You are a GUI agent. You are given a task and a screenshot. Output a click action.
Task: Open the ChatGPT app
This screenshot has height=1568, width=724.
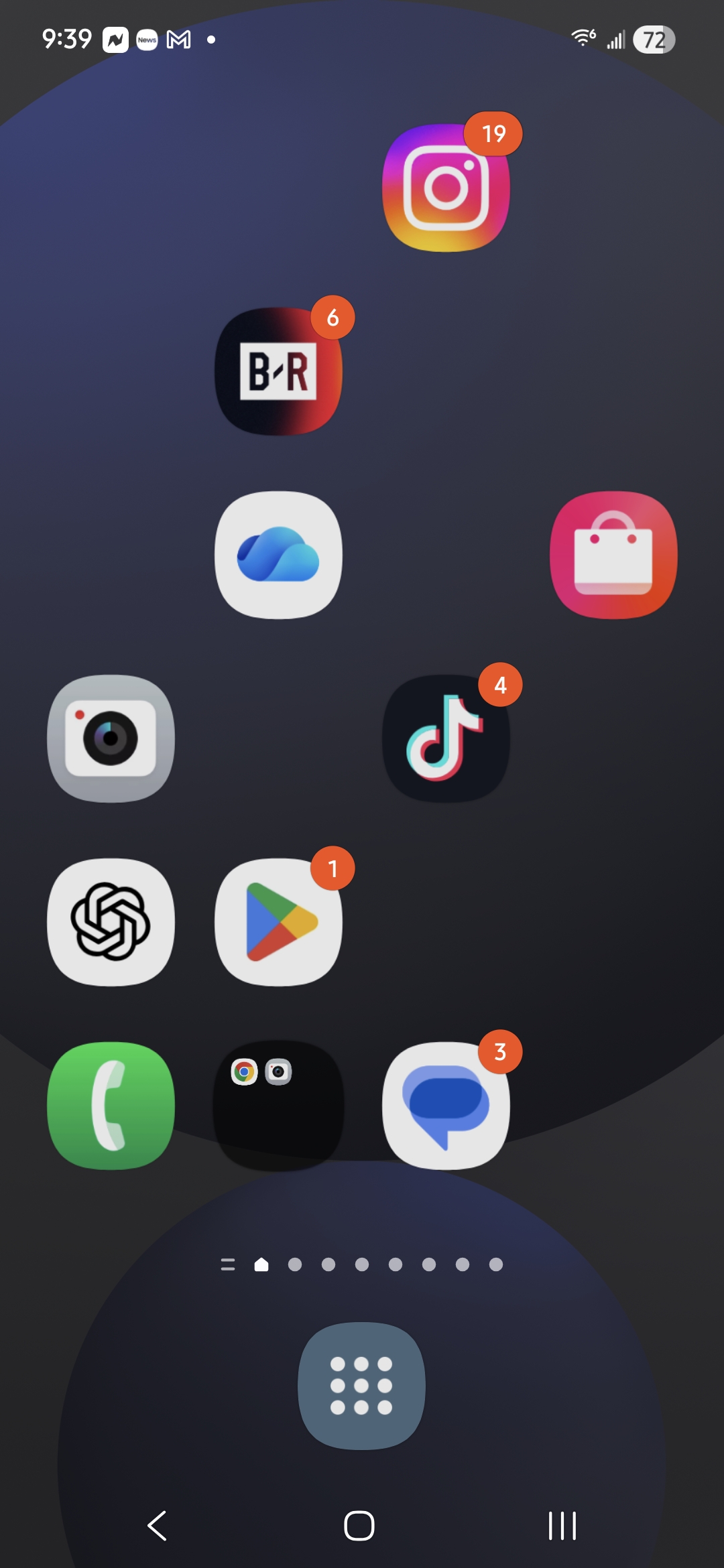(111, 922)
